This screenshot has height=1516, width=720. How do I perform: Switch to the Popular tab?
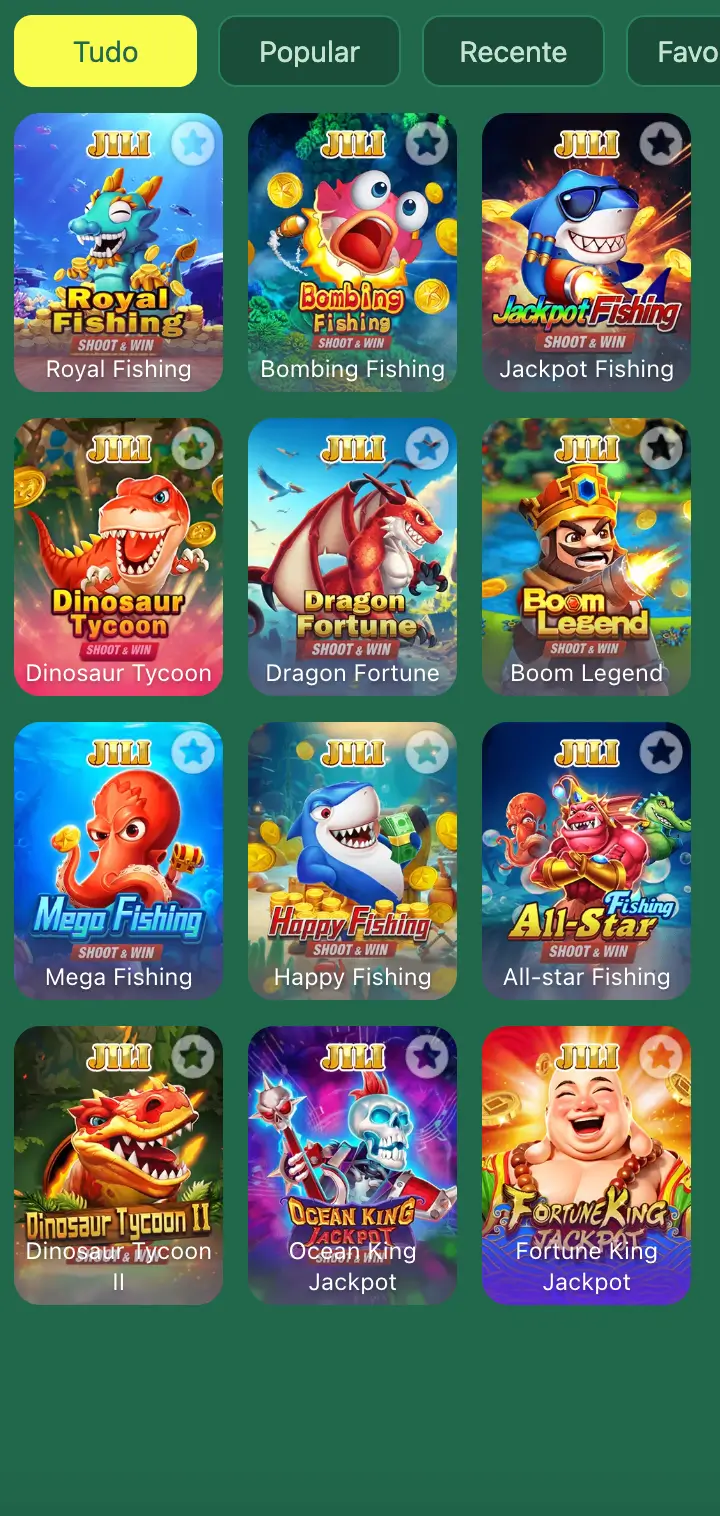tap(309, 52)
